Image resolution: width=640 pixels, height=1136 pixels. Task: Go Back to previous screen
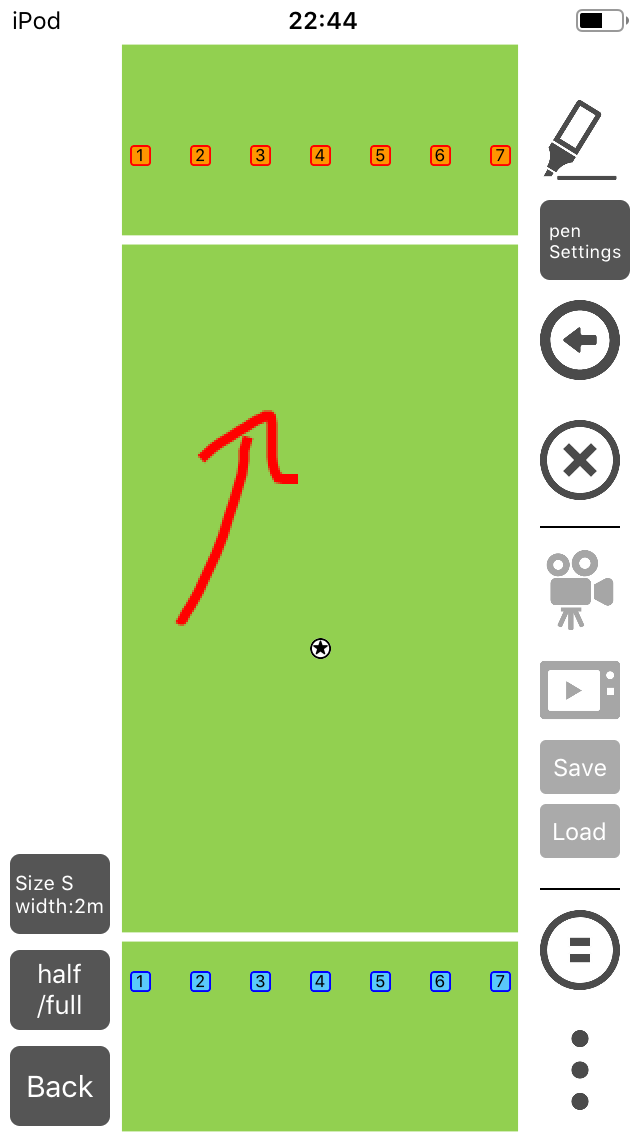tap(60, 1086)
